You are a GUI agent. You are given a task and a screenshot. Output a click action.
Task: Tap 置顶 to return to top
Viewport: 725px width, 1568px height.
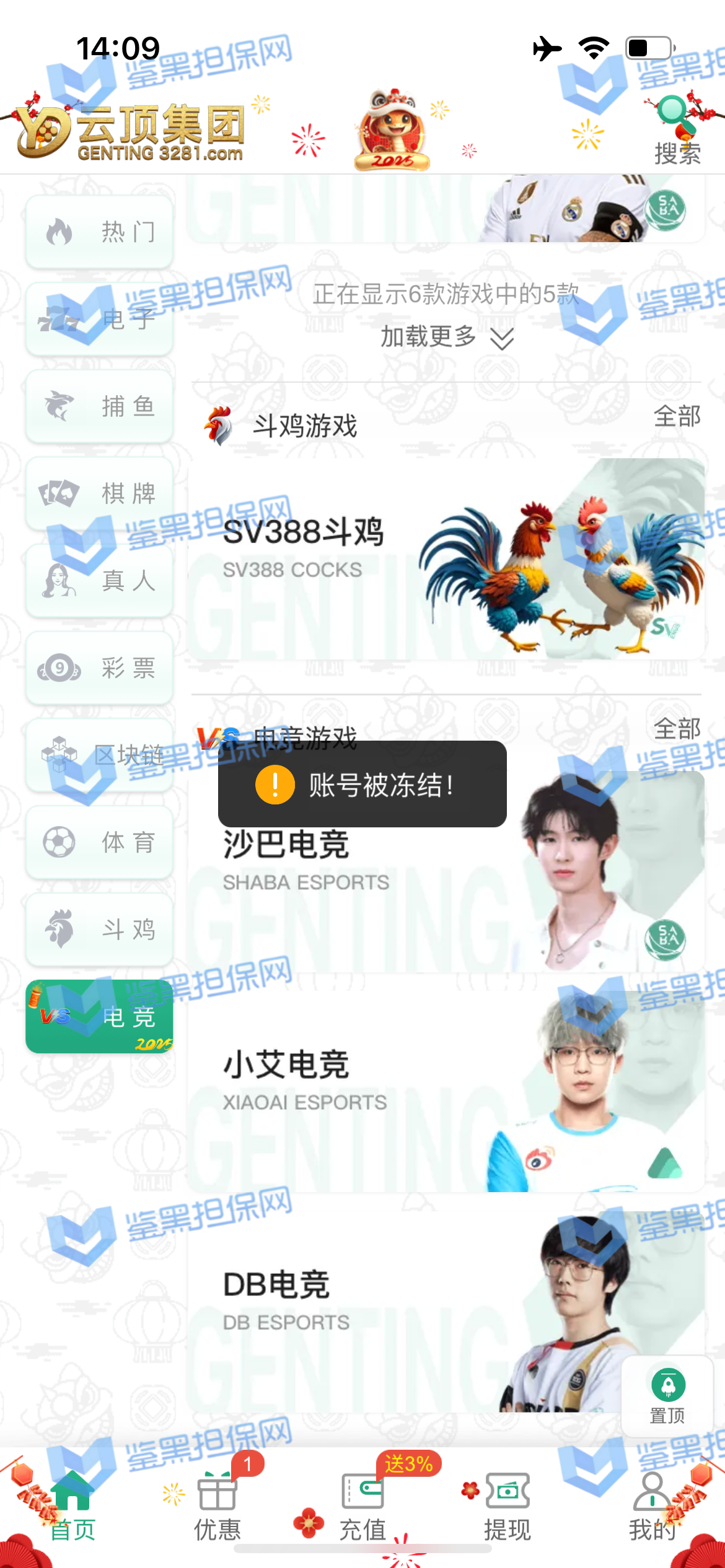(x=667, y=1395)
